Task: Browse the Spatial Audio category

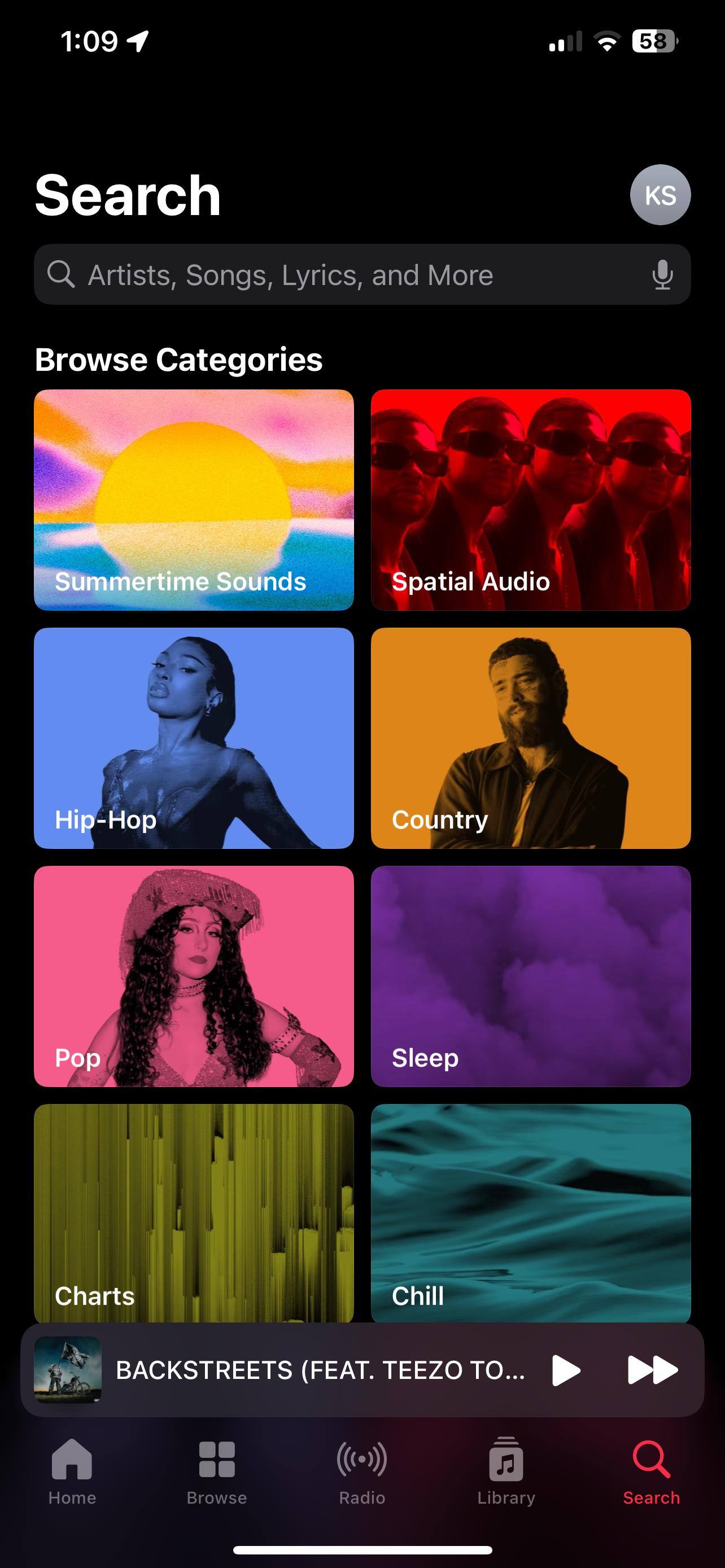Action: [531, 500]
